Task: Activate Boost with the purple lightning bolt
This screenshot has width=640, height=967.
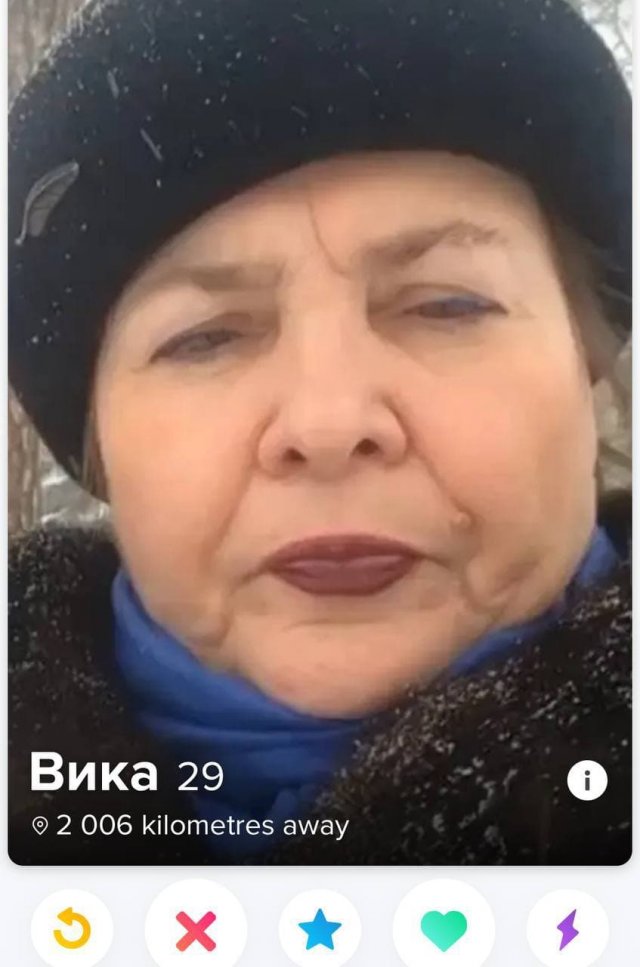Action: 567,930
